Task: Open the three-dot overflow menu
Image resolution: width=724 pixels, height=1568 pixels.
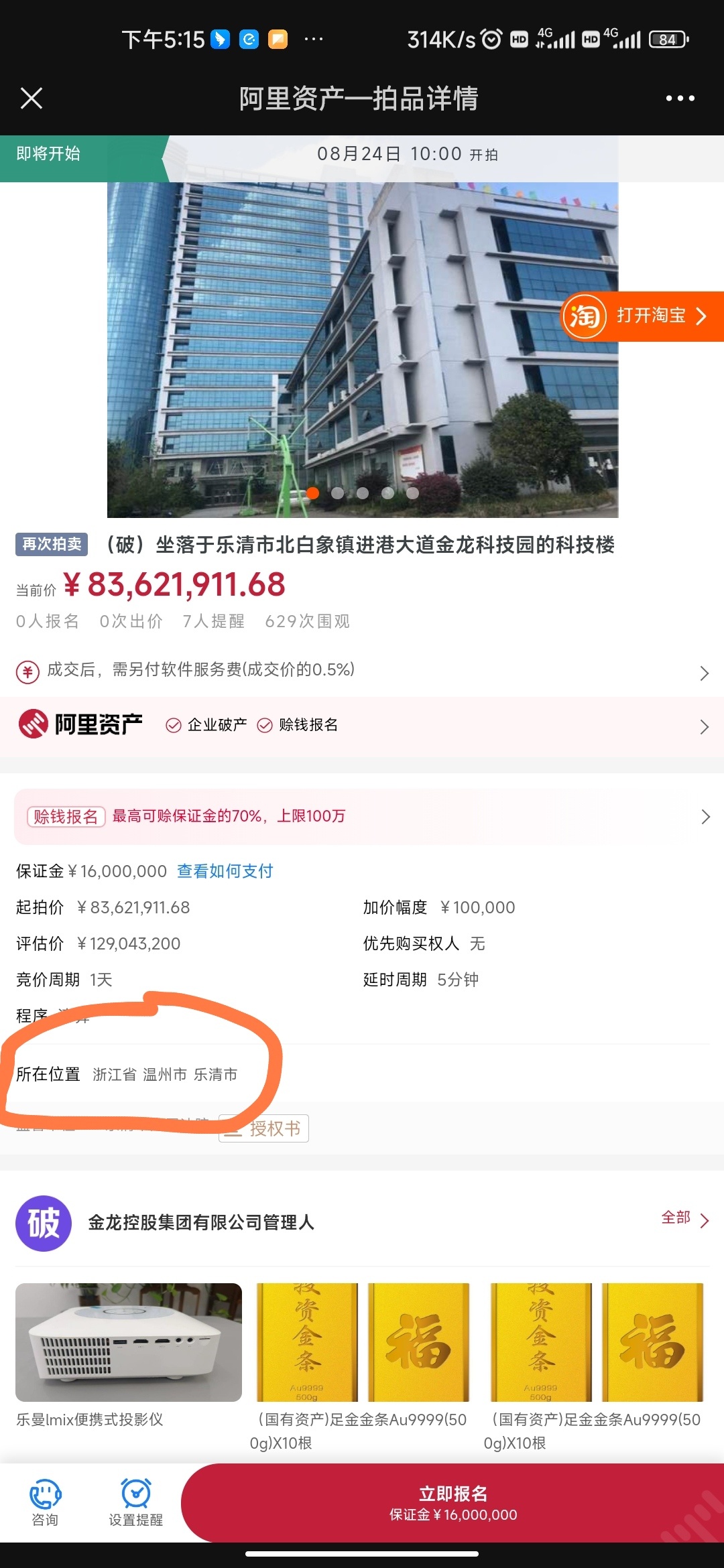Action: 680,99
